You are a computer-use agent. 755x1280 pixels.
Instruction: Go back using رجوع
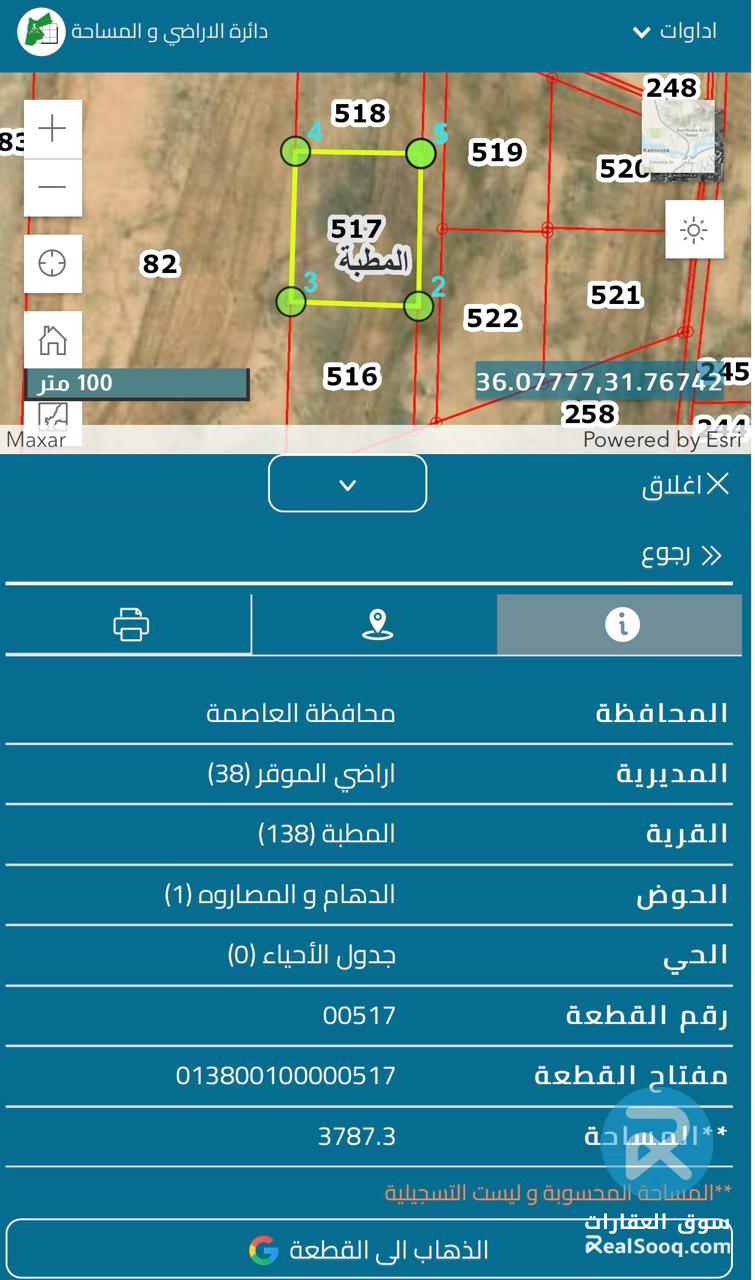(682, 555)
